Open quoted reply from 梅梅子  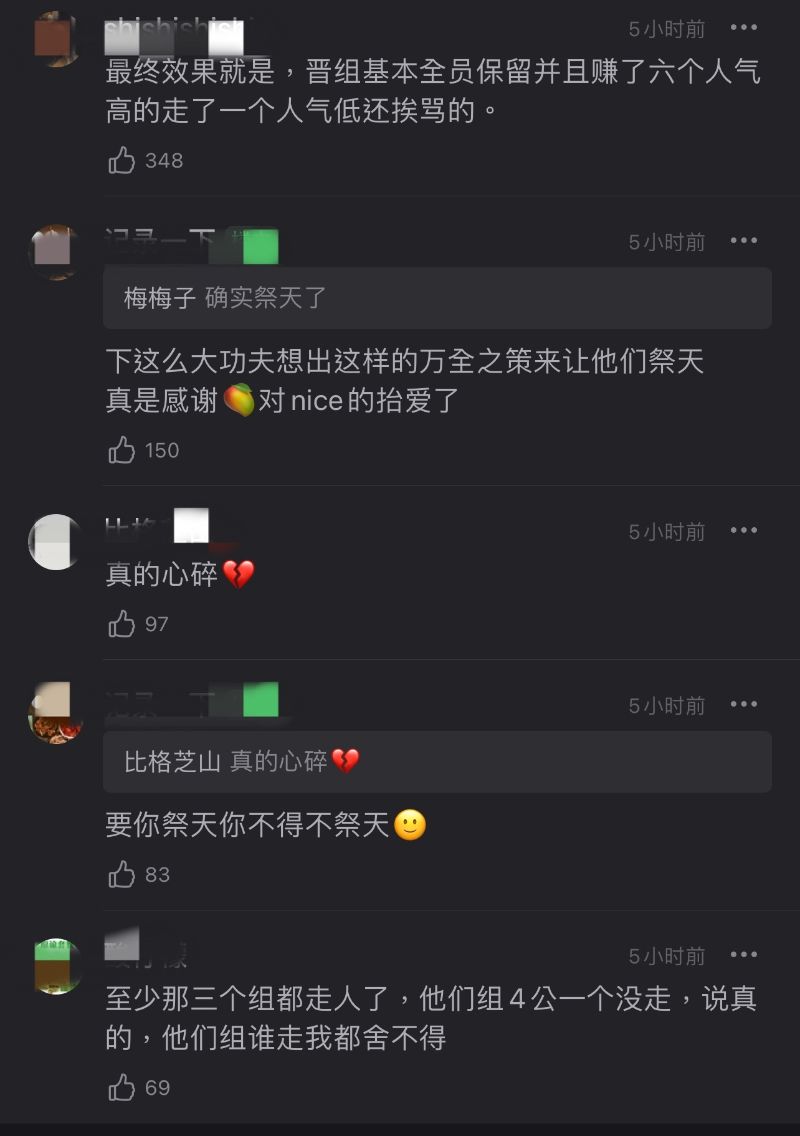437,298
